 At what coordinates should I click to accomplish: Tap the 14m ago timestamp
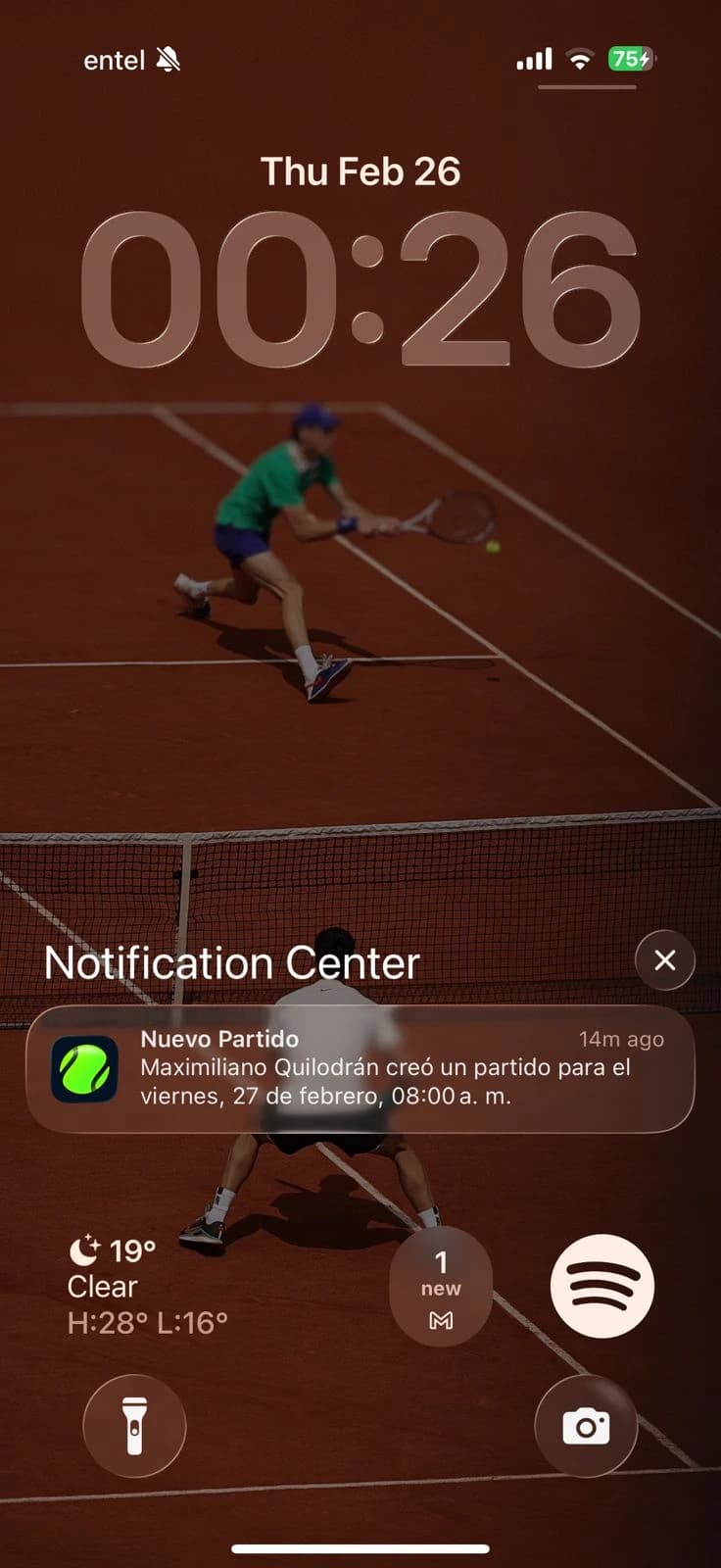point(623,1039)
